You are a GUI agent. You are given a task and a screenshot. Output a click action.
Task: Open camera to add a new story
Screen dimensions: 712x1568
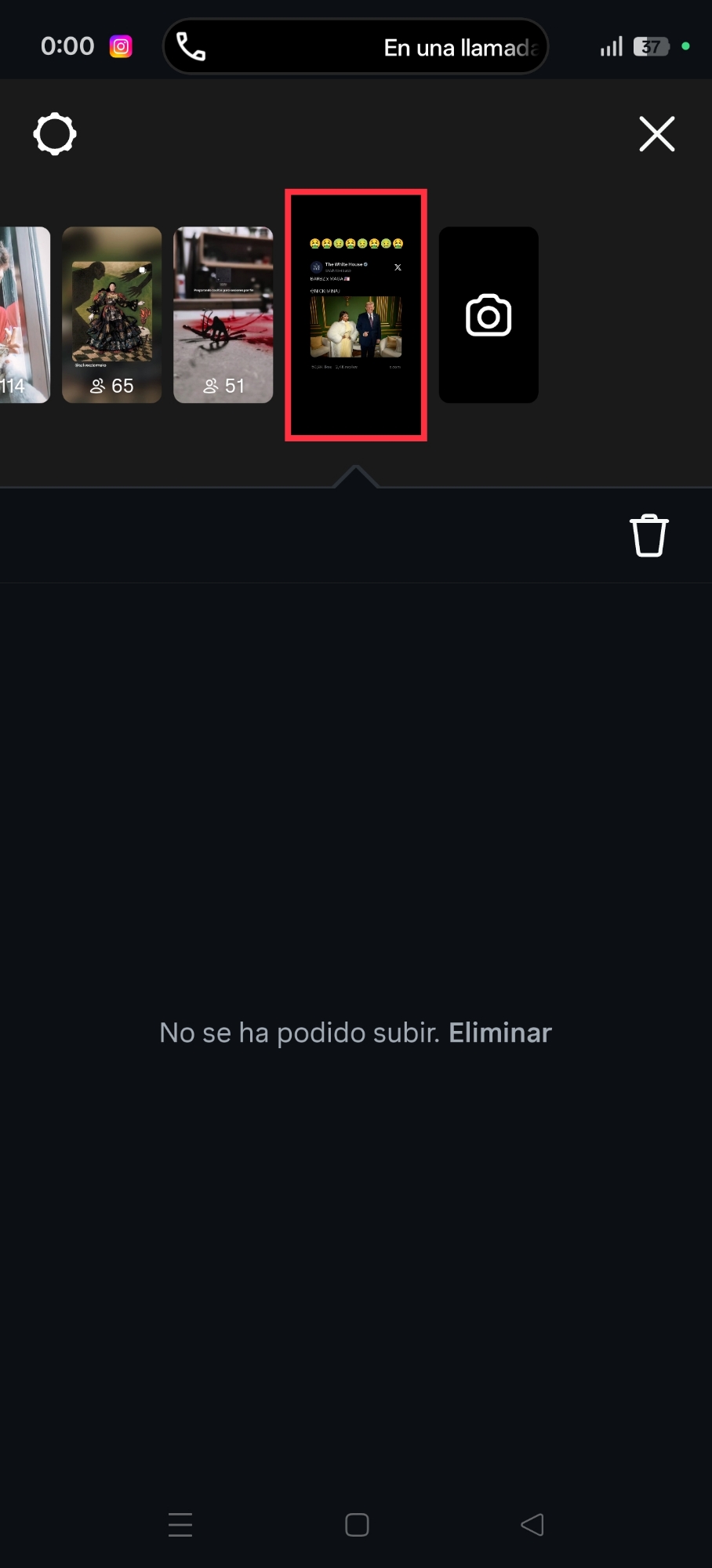point(489,315)
